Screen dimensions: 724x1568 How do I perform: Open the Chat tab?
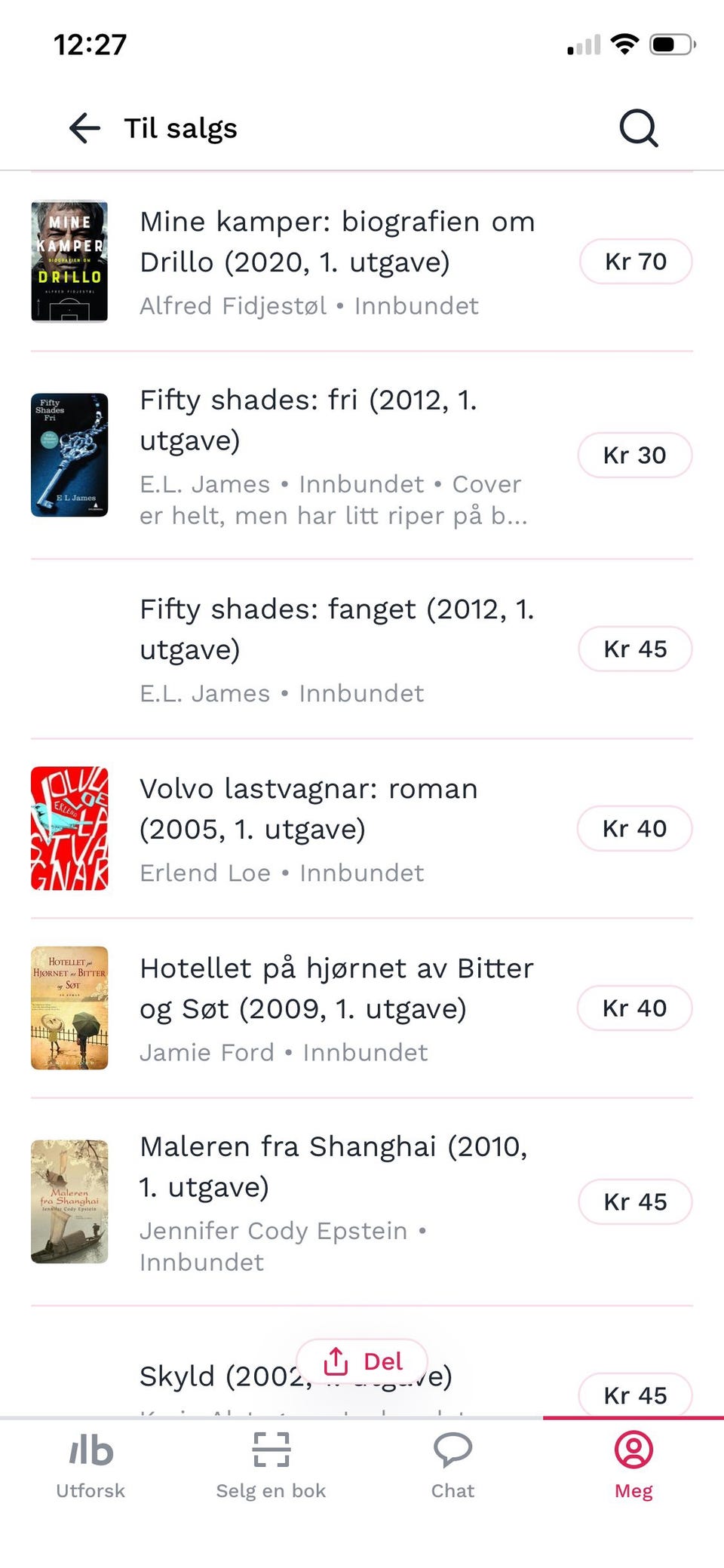pos(452,1465)
